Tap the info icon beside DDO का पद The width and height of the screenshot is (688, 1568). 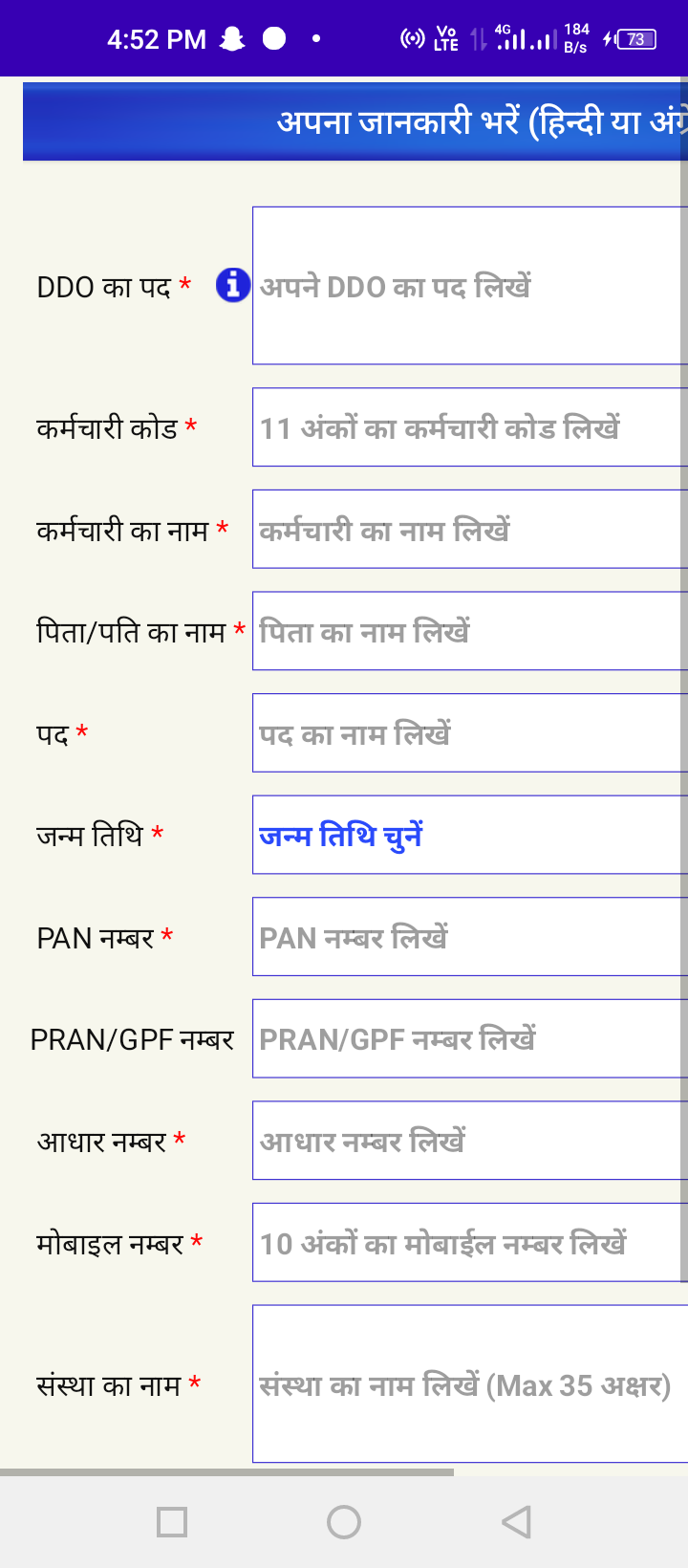coord(233,285)
